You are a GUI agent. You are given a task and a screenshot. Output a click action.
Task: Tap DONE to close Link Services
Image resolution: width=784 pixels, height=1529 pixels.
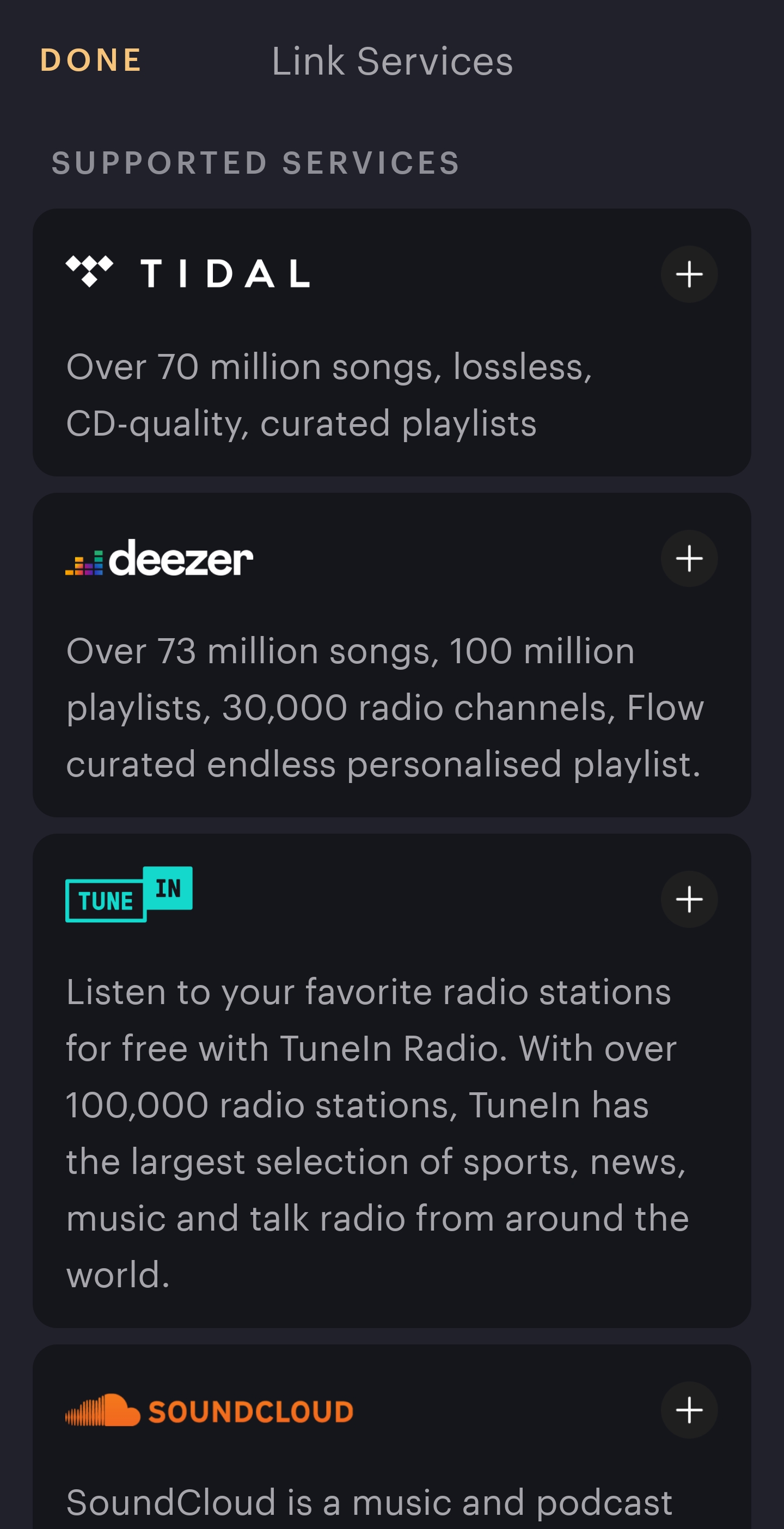click(91, 60)
